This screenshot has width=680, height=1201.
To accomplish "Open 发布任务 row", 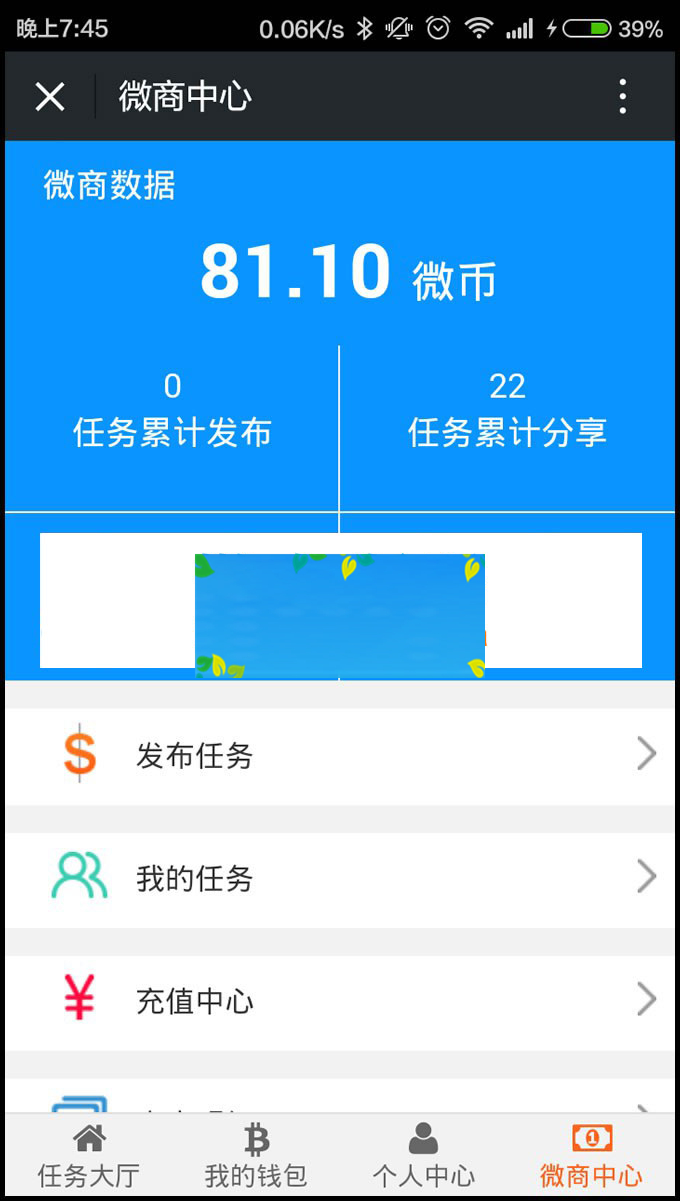I will [x=340, y=756].
